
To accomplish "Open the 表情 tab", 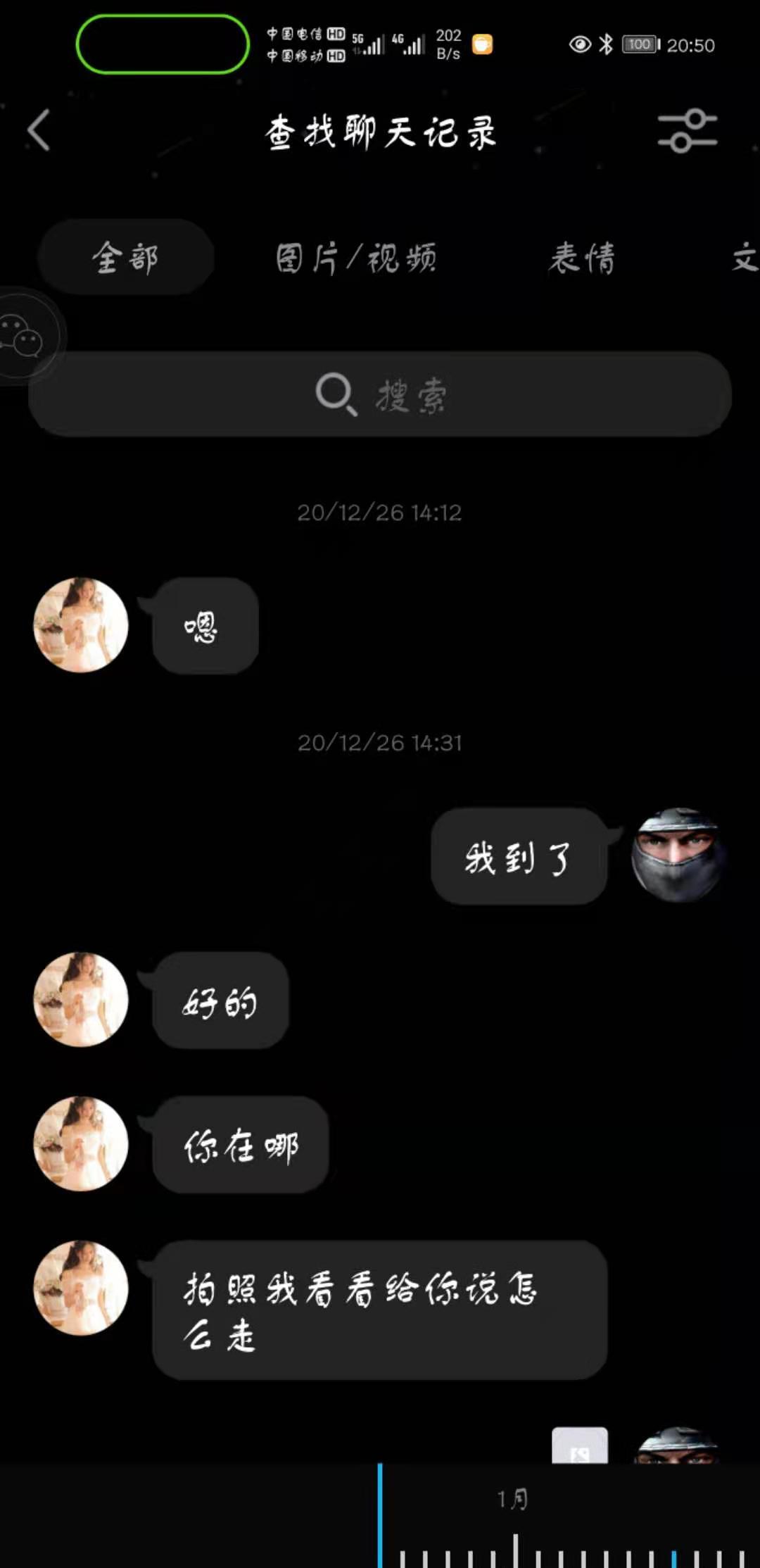I will [x=583, y=258].
